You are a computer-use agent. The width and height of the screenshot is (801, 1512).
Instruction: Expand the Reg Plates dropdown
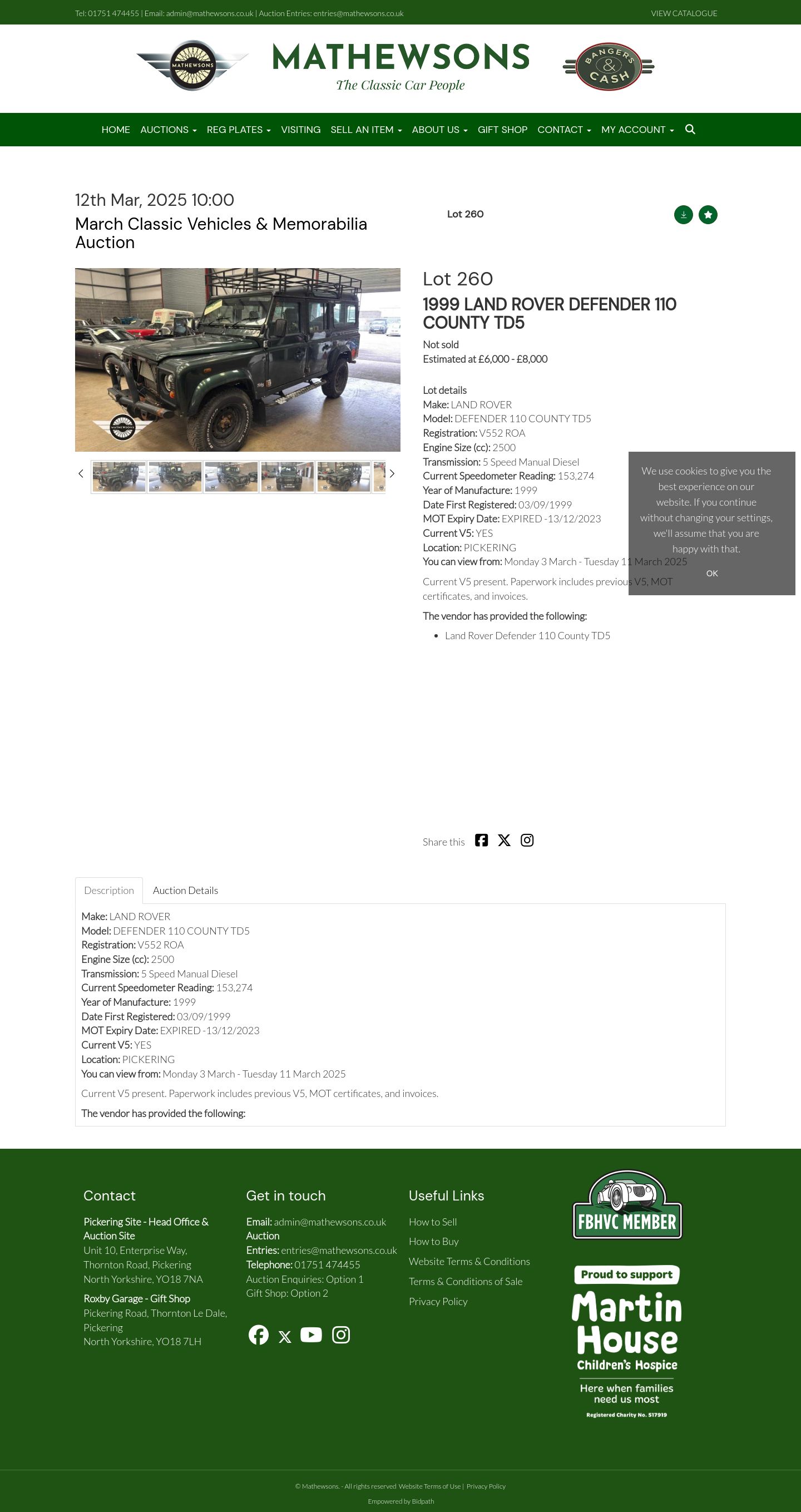click(238, 130)
